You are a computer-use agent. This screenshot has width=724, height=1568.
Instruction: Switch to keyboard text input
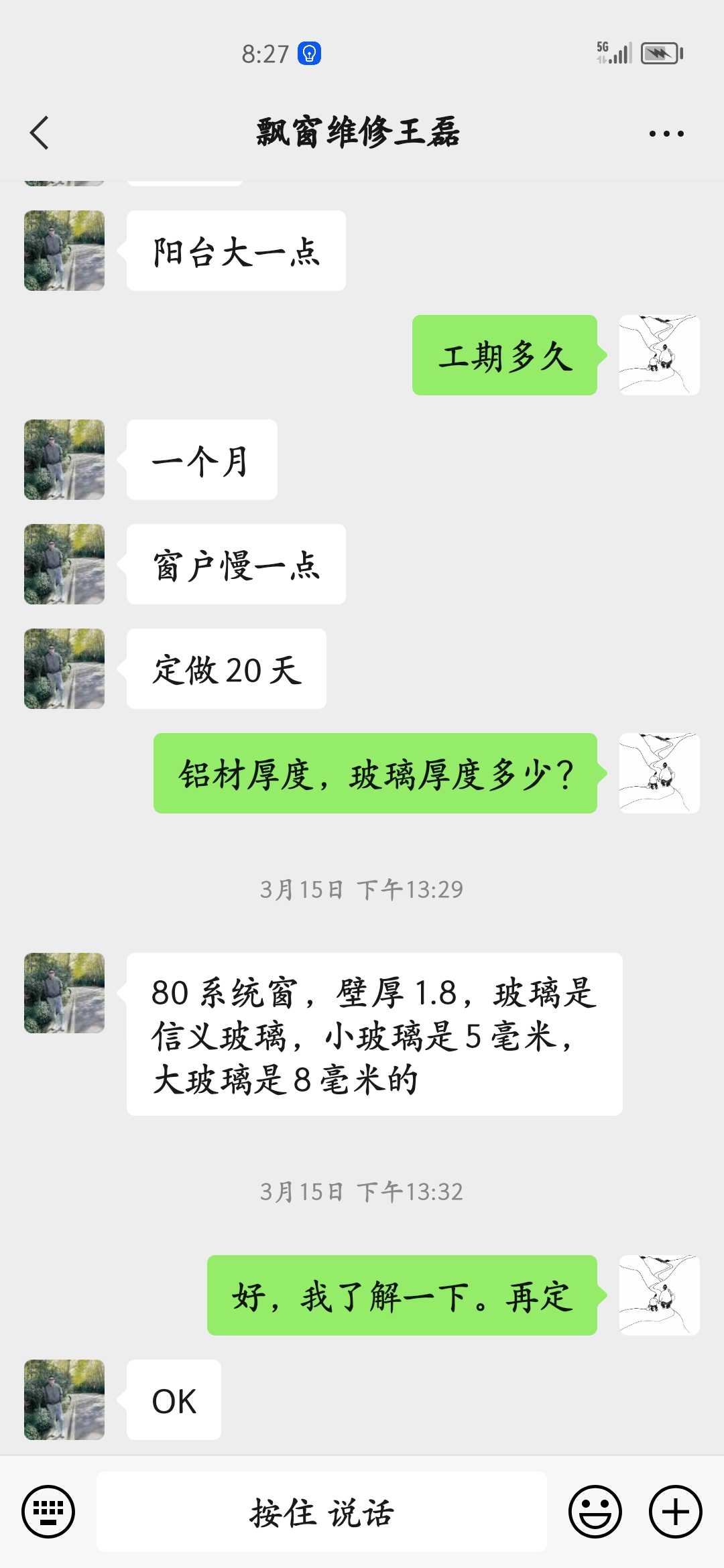[x=48, y=1511]
